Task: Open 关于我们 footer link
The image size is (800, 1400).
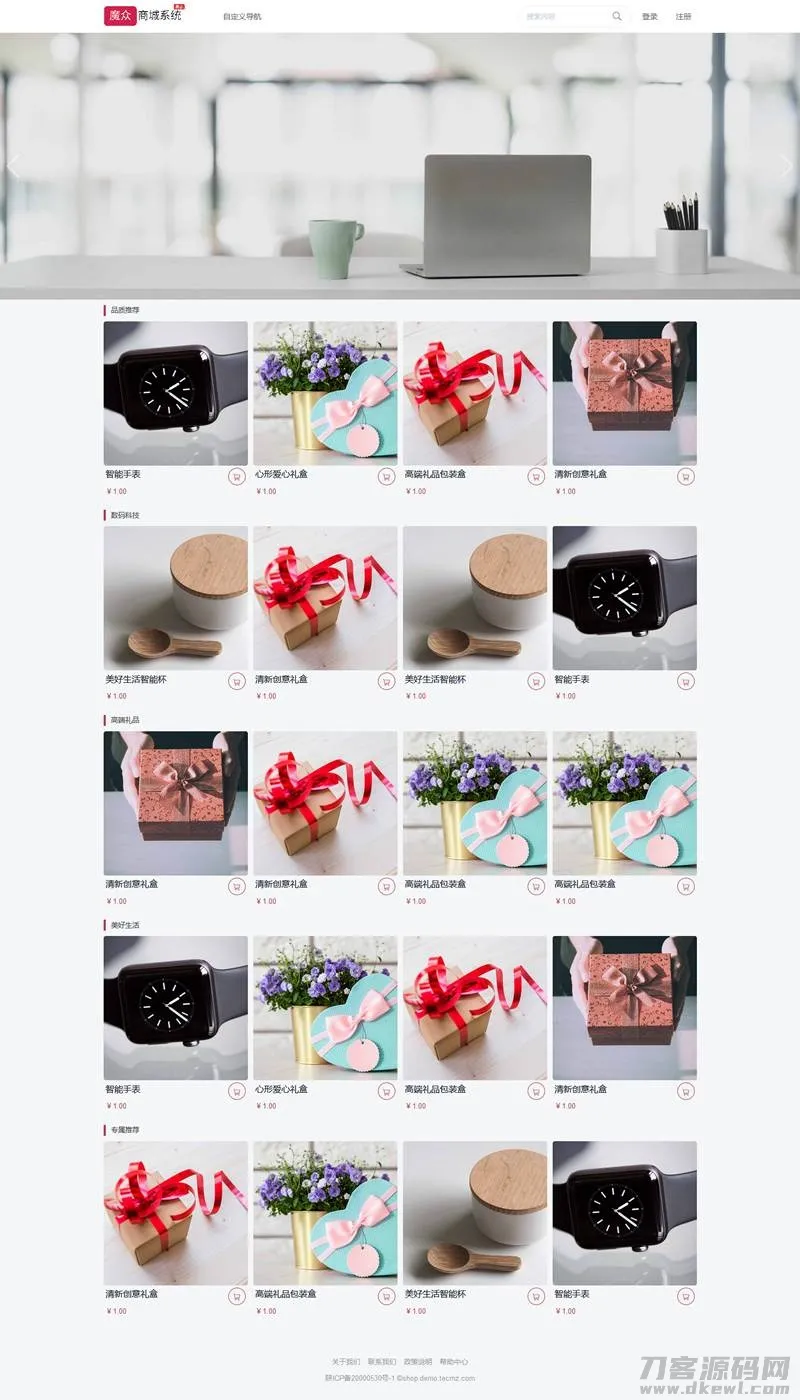Action: (346, 1362)
